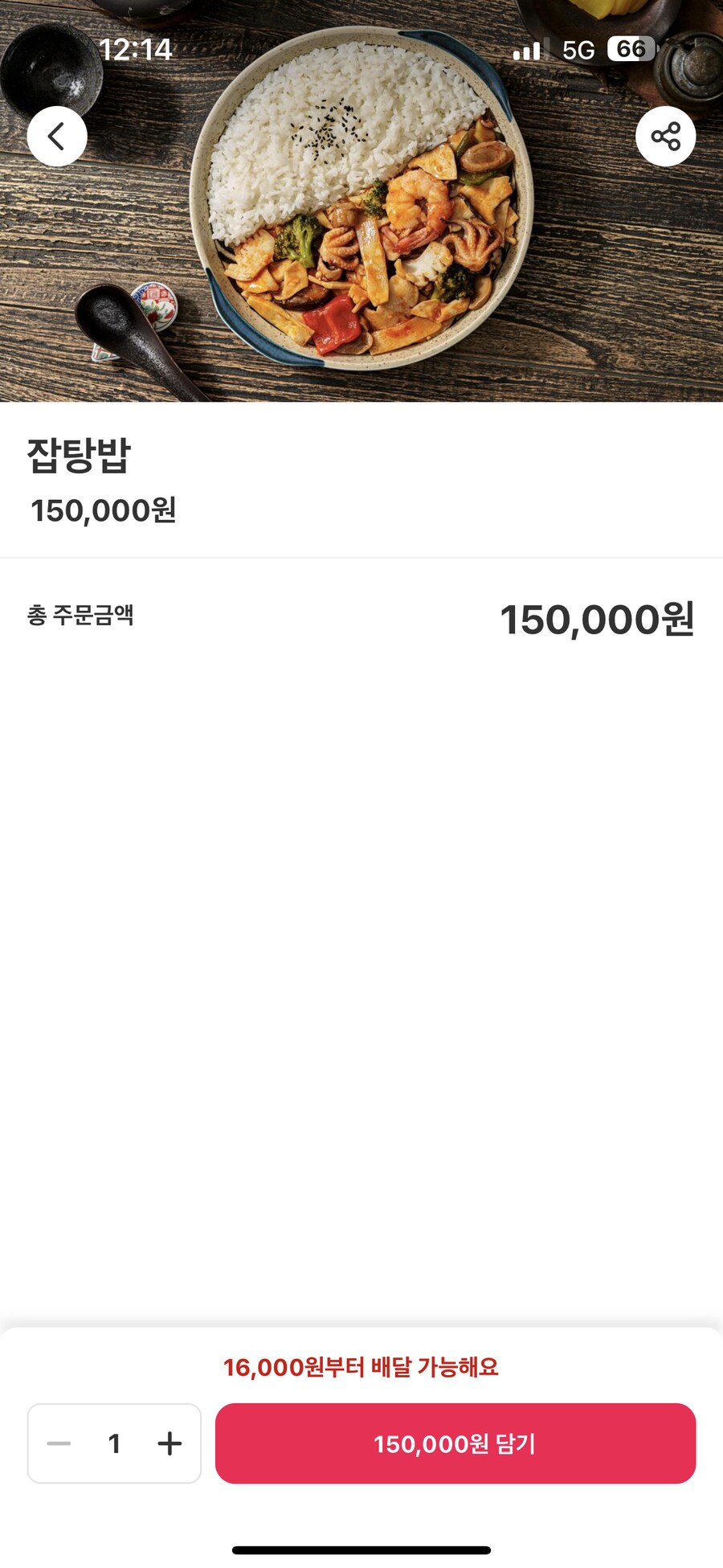Tap the back arrow to return
Screen dimensions: 723x1568
coord(56,136)
